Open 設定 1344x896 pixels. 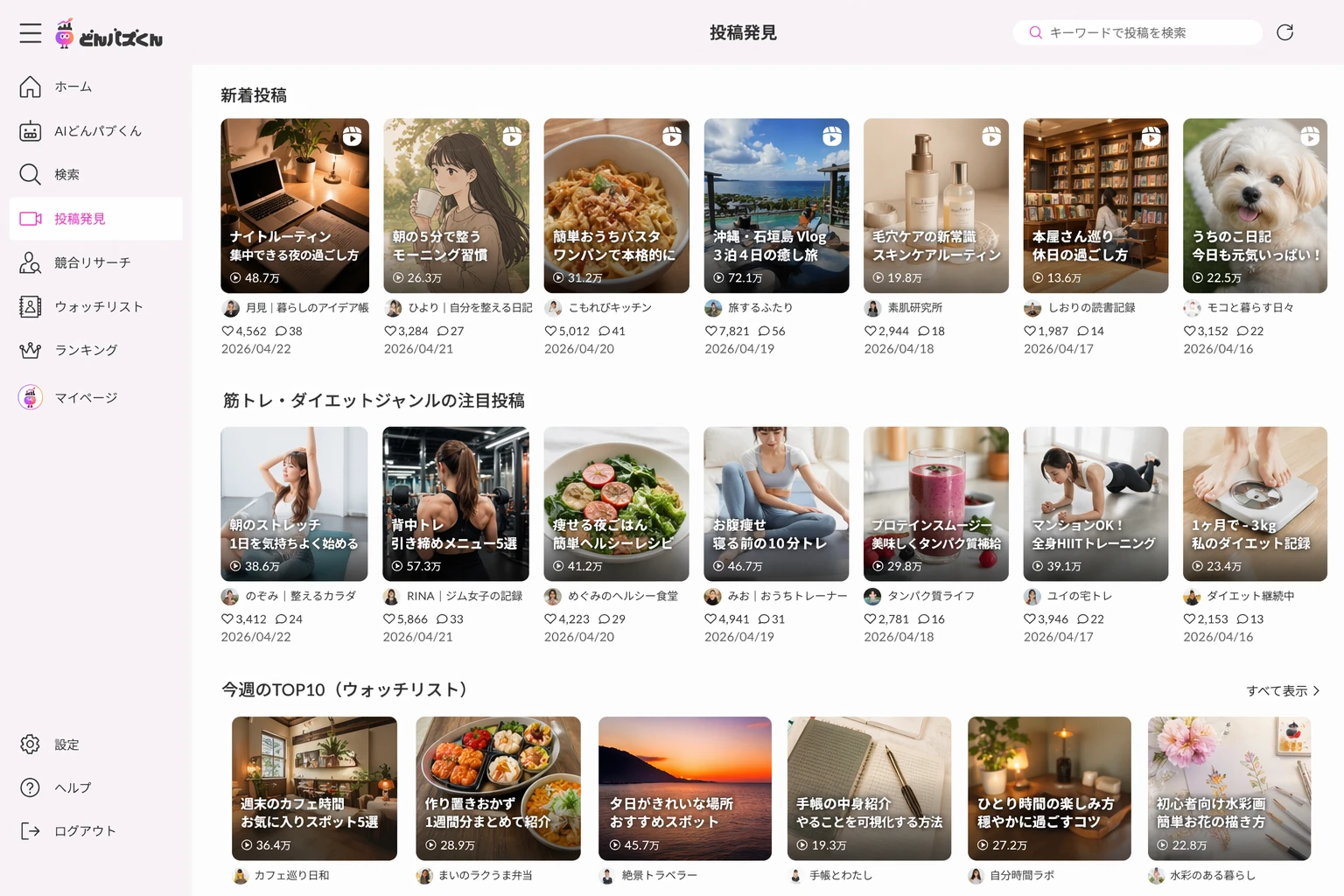point(66,745)
